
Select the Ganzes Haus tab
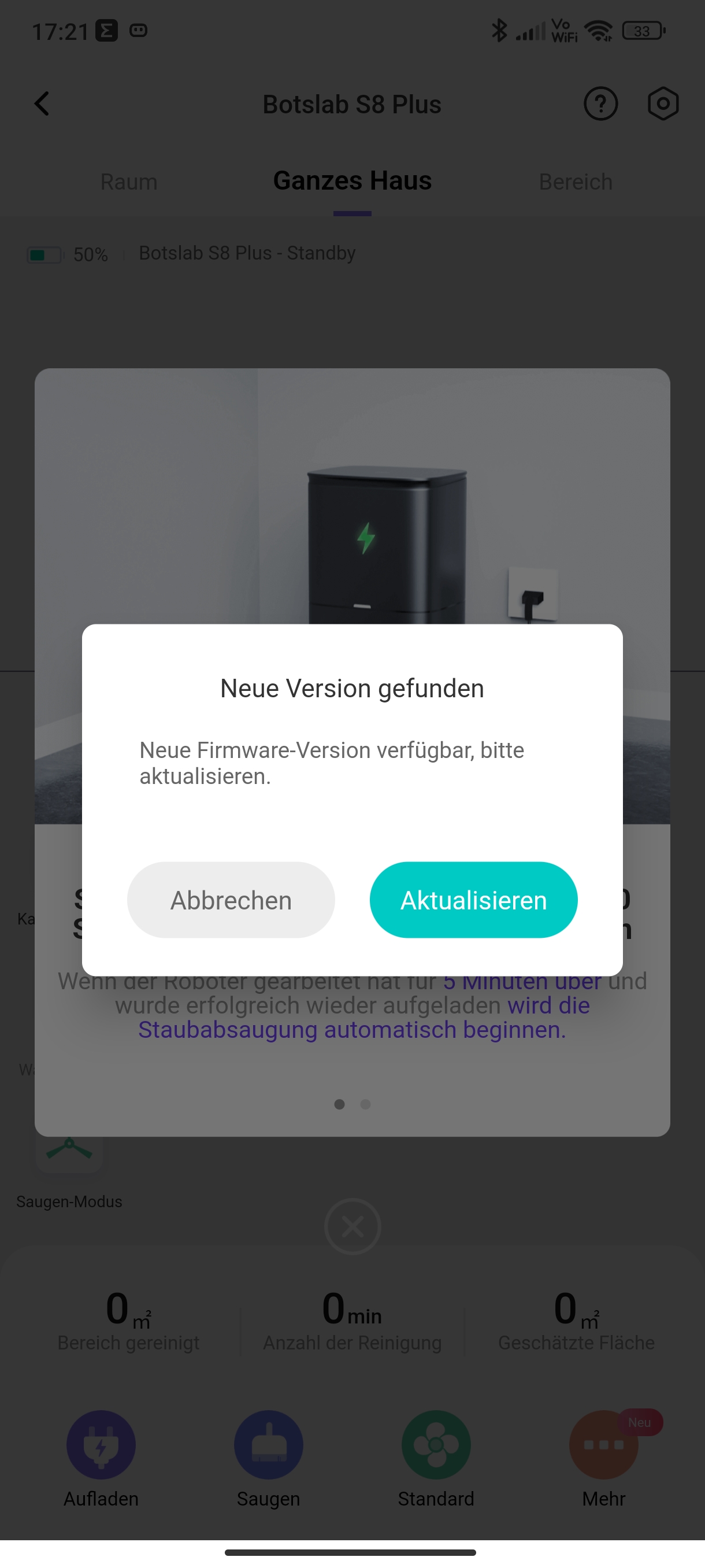[x=352, y=181]
